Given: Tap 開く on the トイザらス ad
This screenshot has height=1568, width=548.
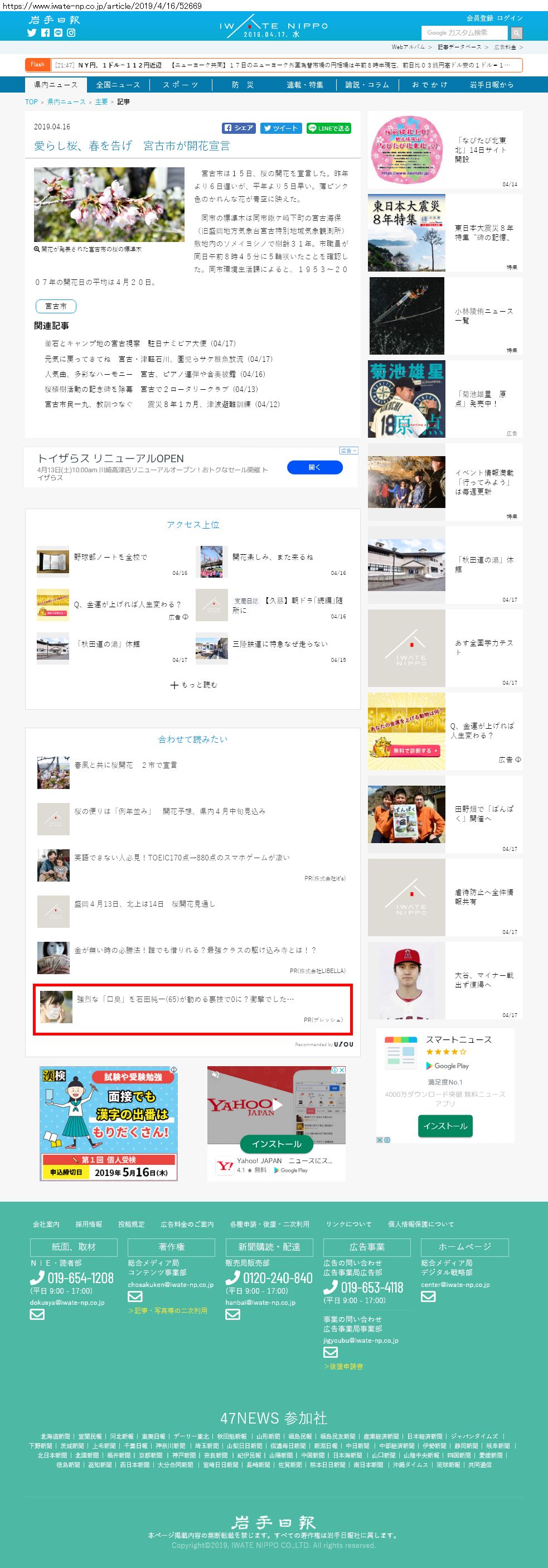Looking at the screenshot, I should coord(314,467).
